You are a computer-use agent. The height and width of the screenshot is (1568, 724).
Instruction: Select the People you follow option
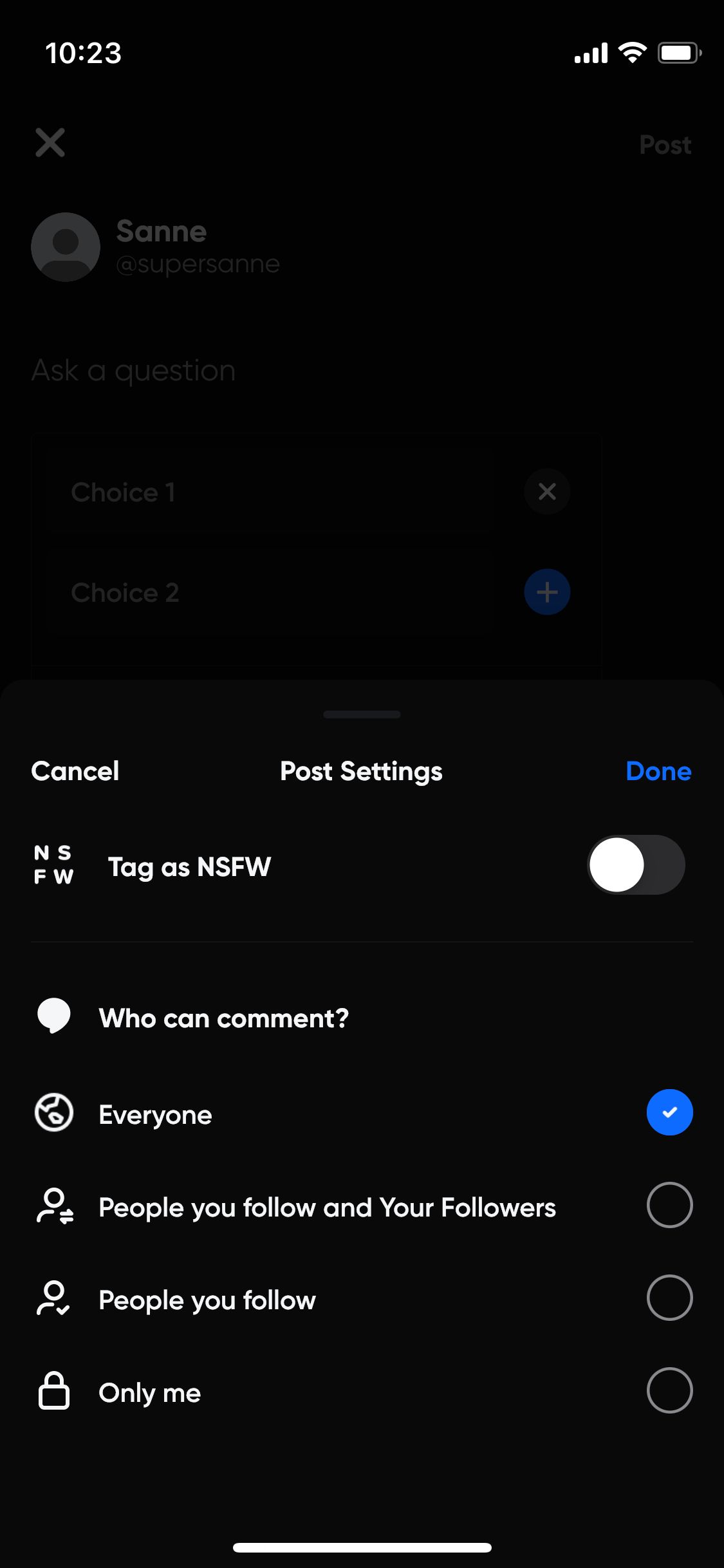[x=669, y=1298]
